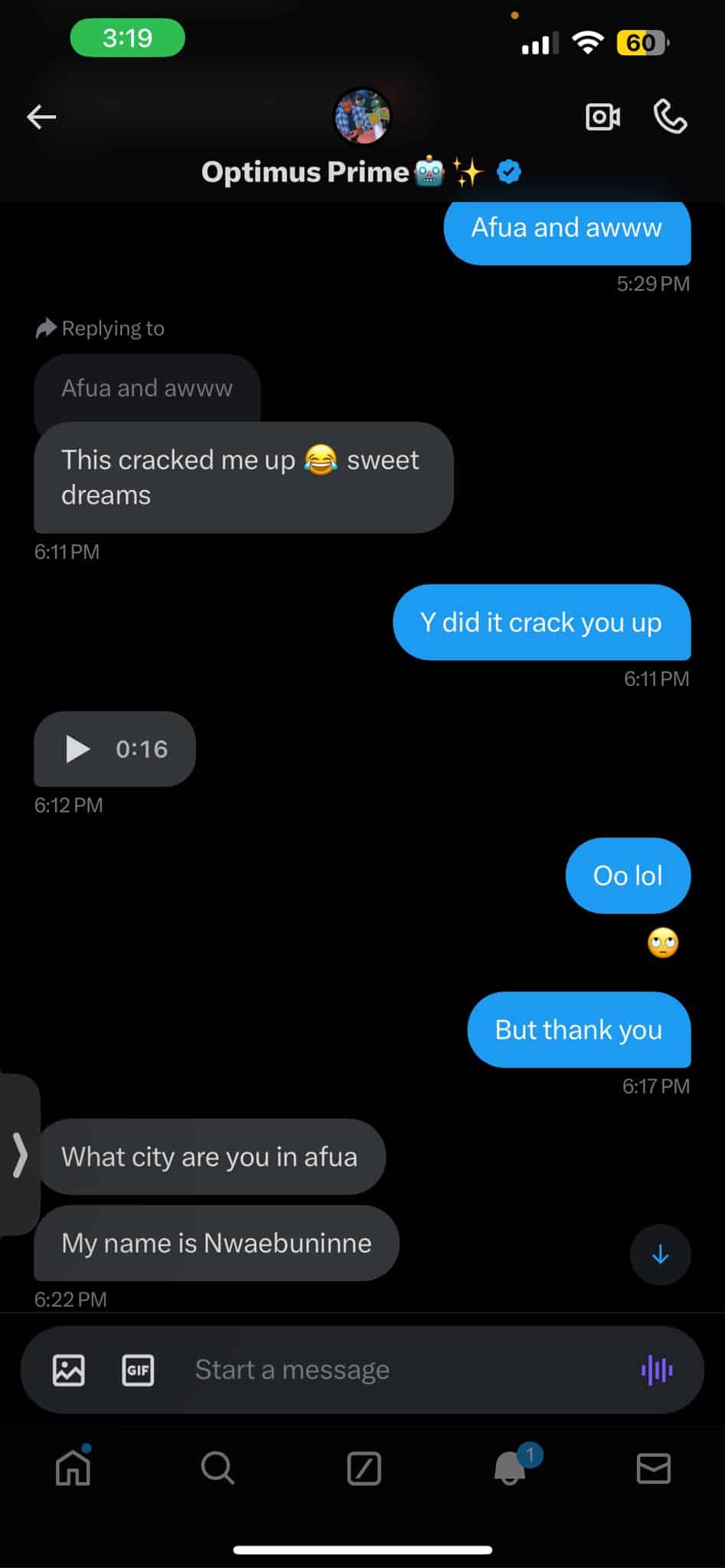Start a video call with Optimus Prime
Viewport: 725px width, 1568px height.
point(603,117)
